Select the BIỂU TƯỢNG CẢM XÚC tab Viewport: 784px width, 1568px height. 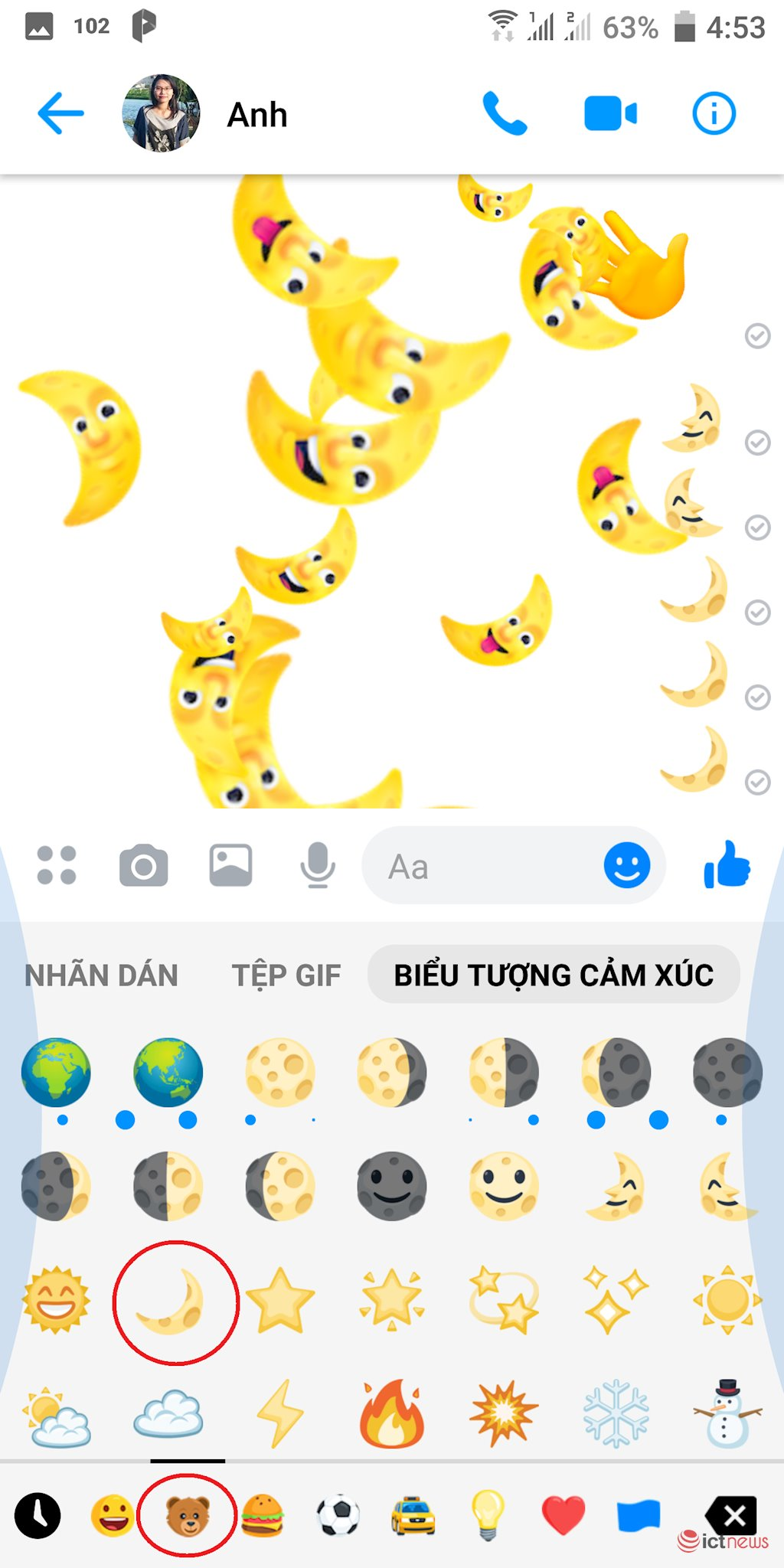click(554, 975)
